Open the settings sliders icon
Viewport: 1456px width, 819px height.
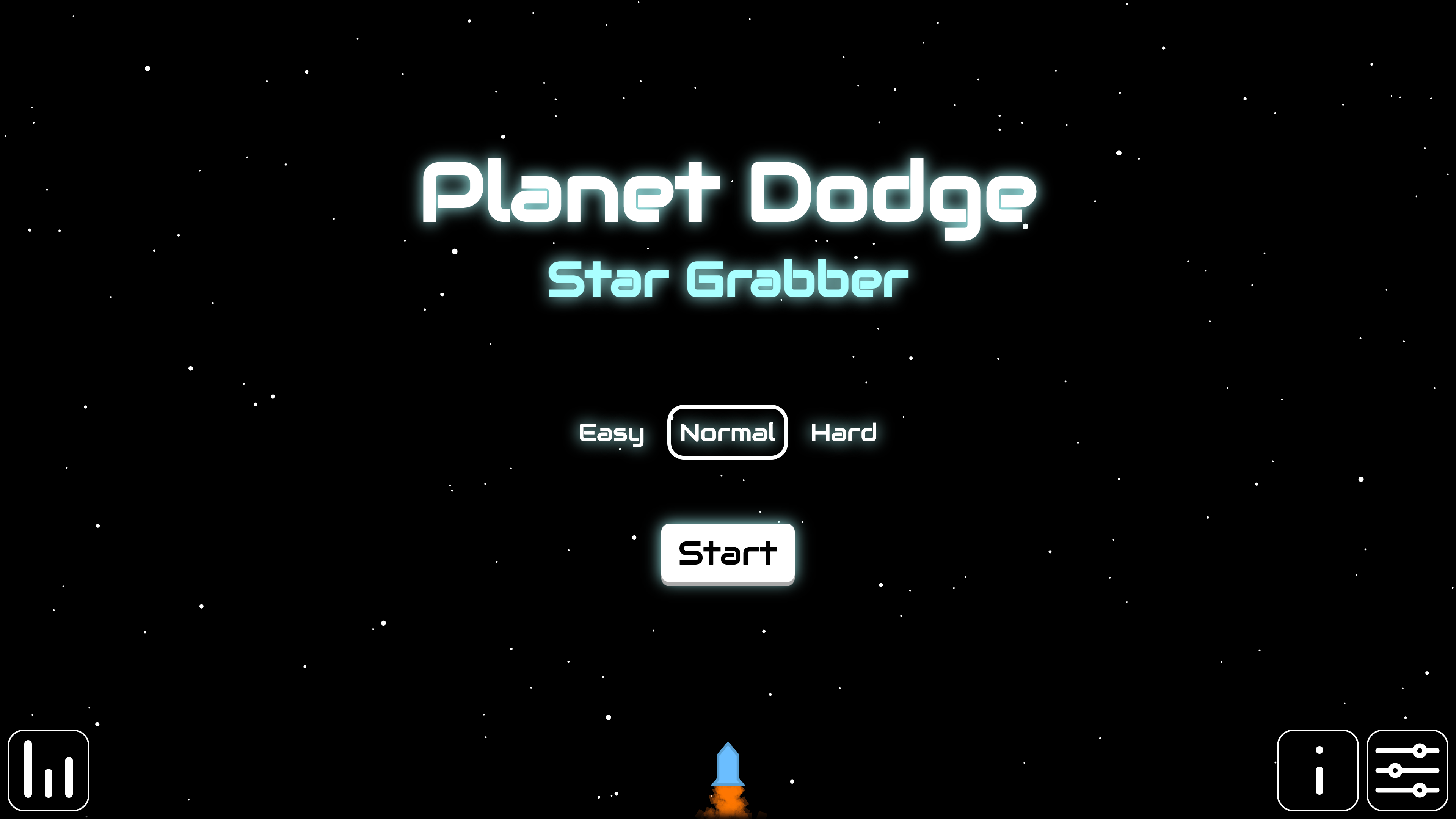(x=1407, y=770)
